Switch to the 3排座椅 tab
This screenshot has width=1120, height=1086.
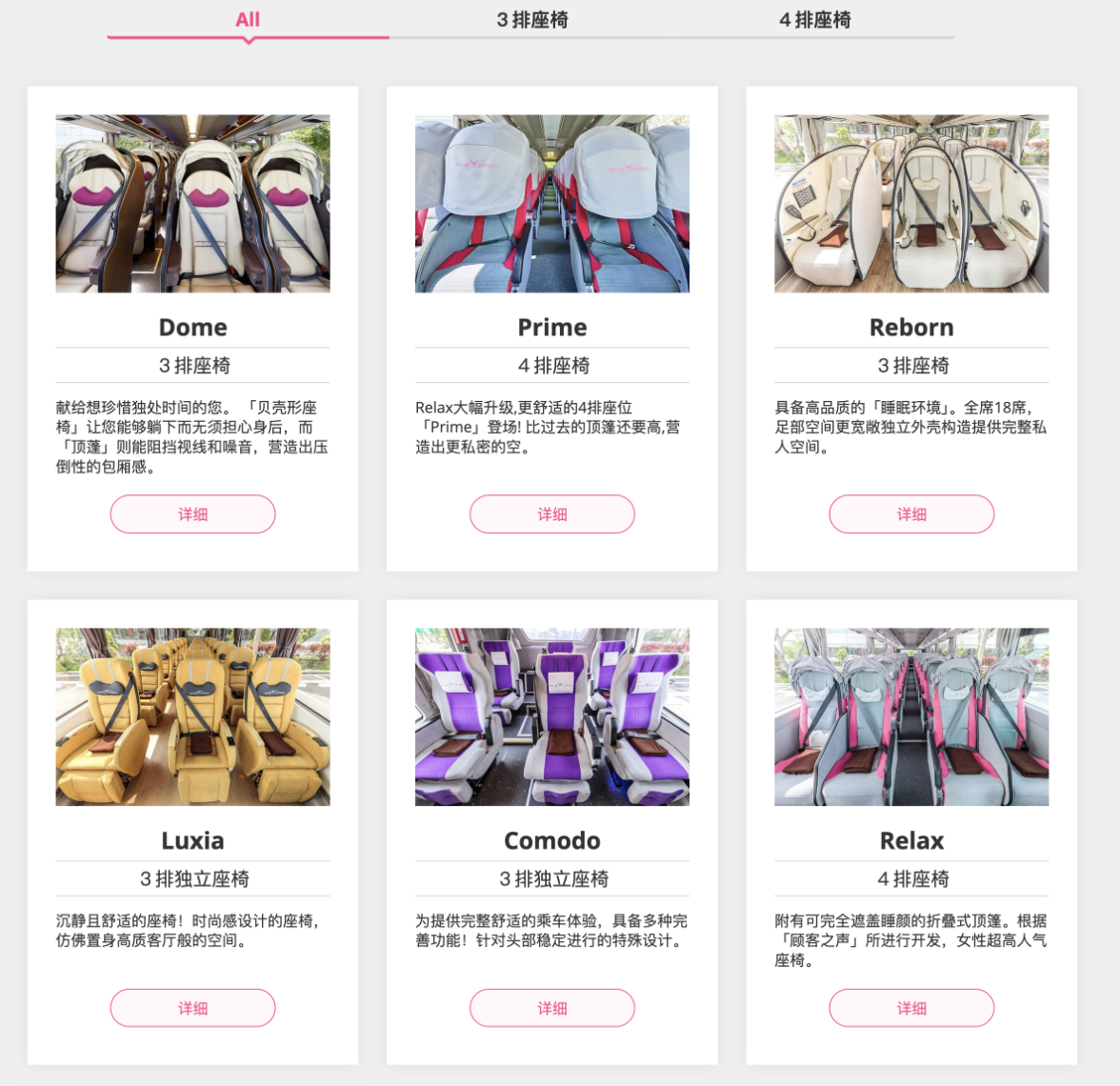coord(531,20)
